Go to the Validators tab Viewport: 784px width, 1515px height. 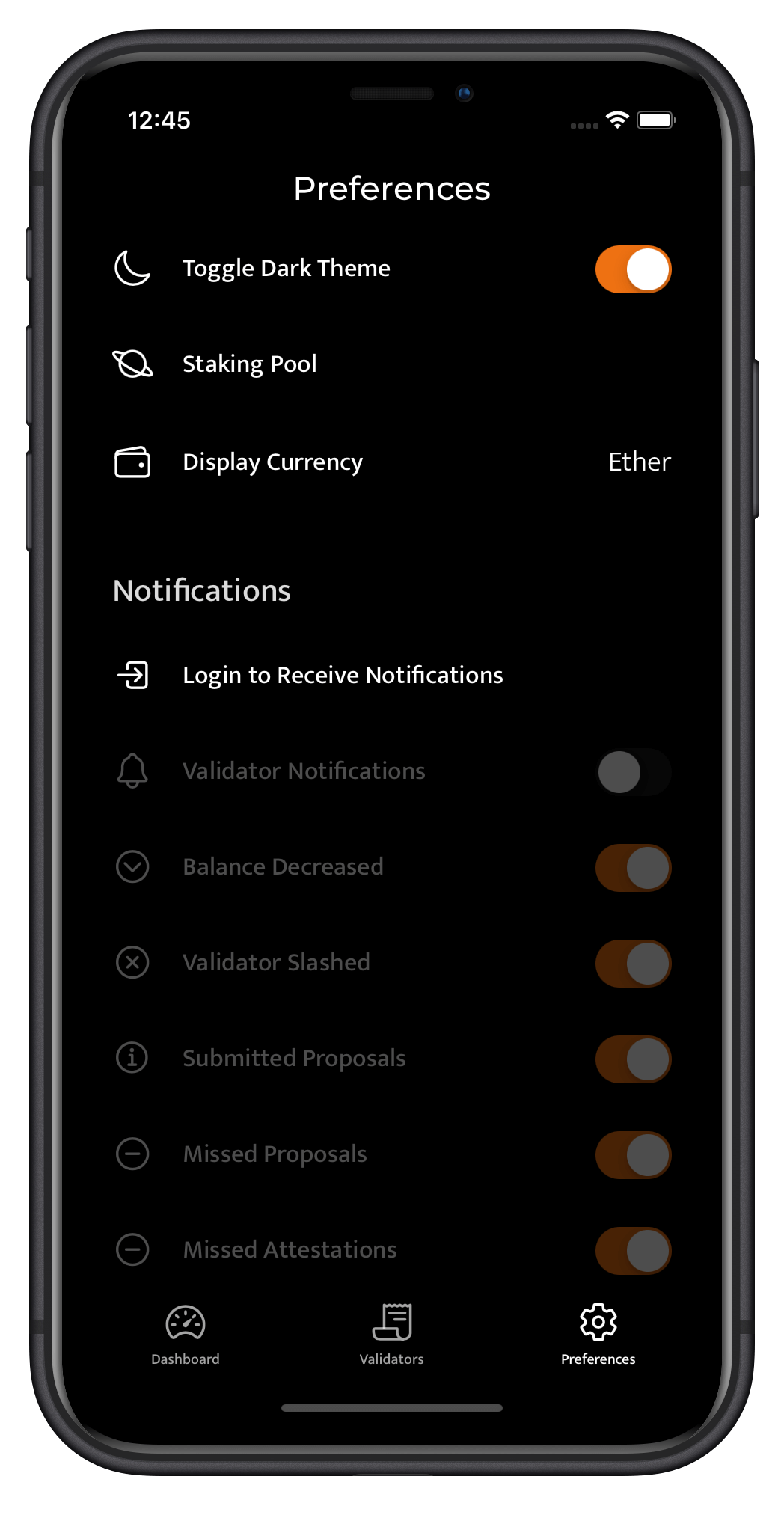[x=392, y=1335]
